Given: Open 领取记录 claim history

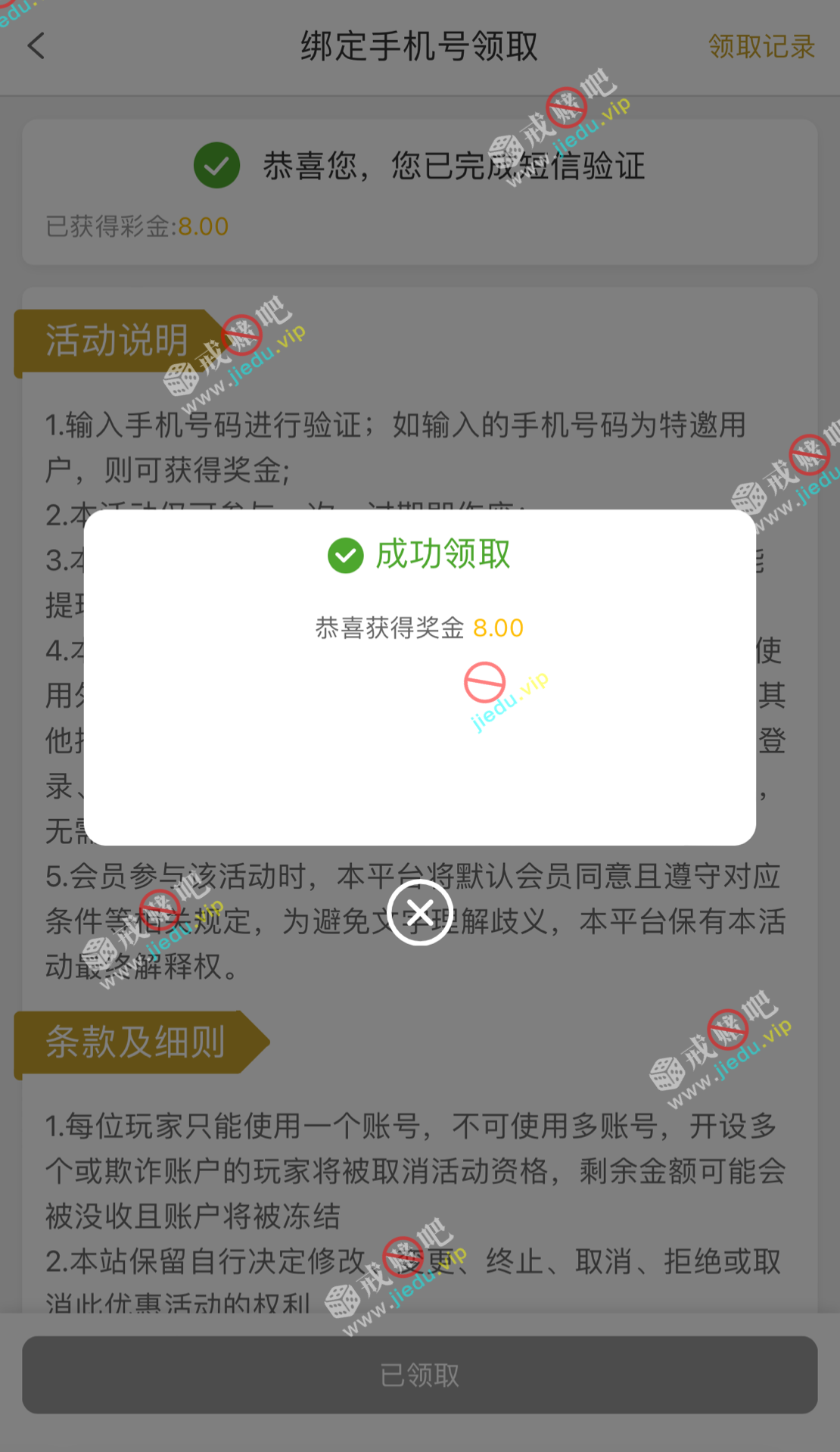Looking at the screenshot, I should pos(761,47).
